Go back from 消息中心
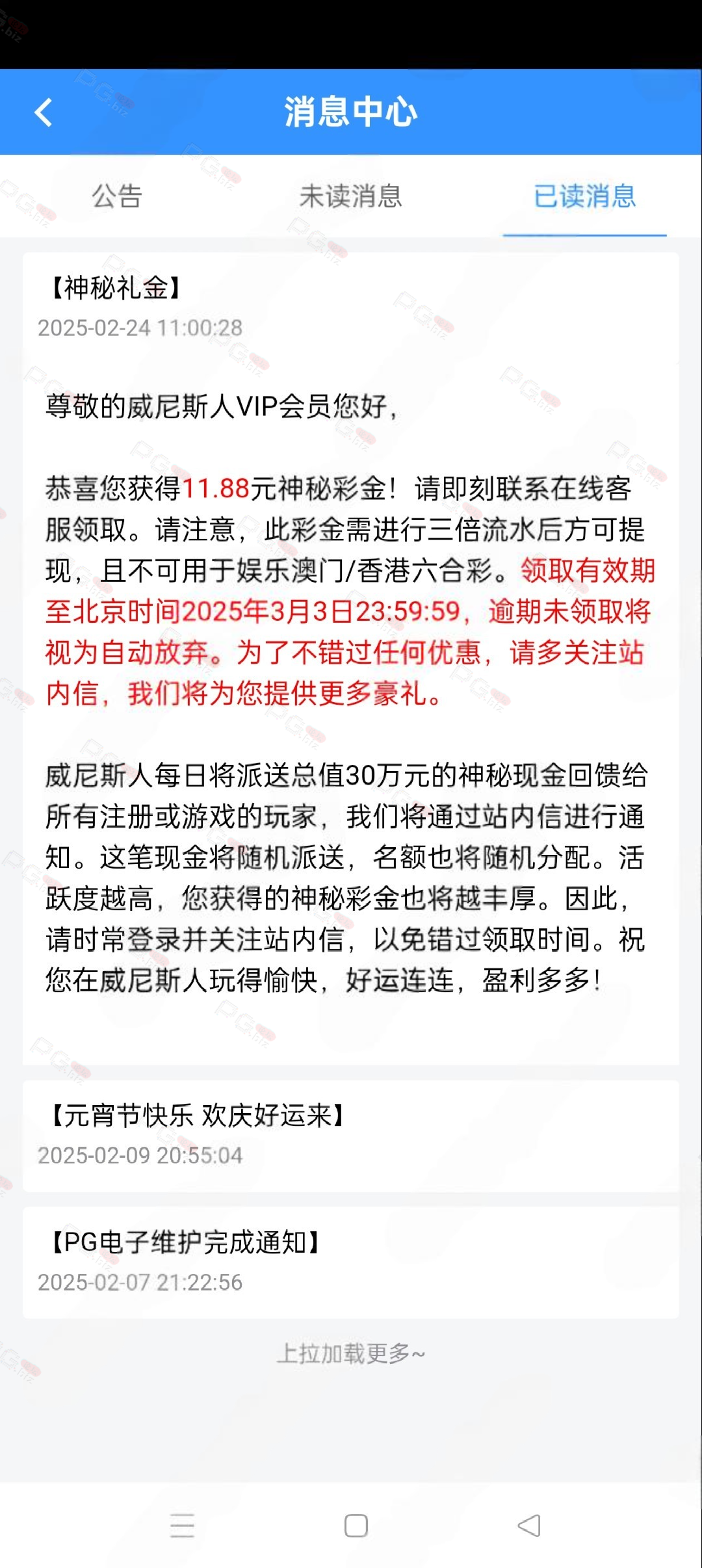The width and height of the screenshot is (702, 1568). pyautogui.click(x=44, y=112)
